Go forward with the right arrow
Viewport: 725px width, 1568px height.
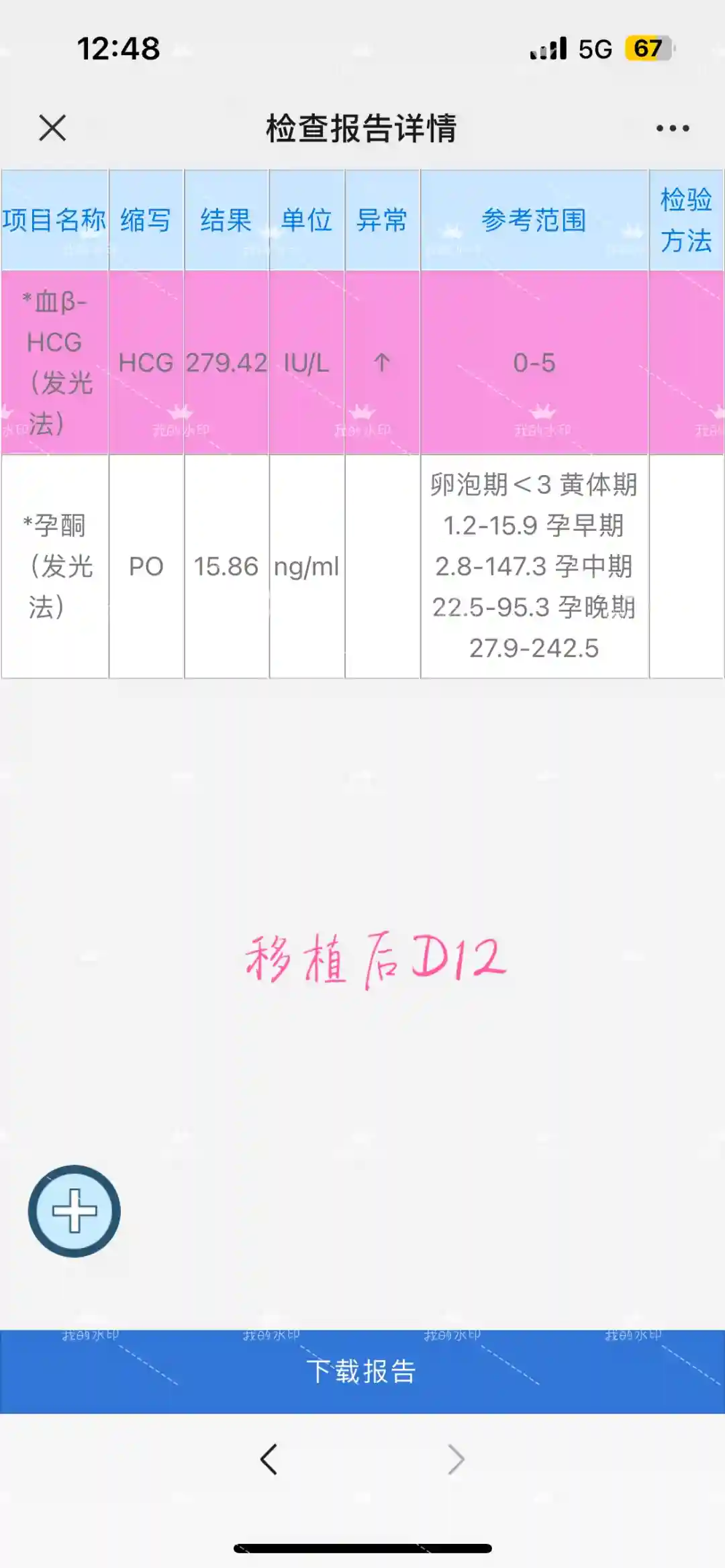(x=456, y=1459)
